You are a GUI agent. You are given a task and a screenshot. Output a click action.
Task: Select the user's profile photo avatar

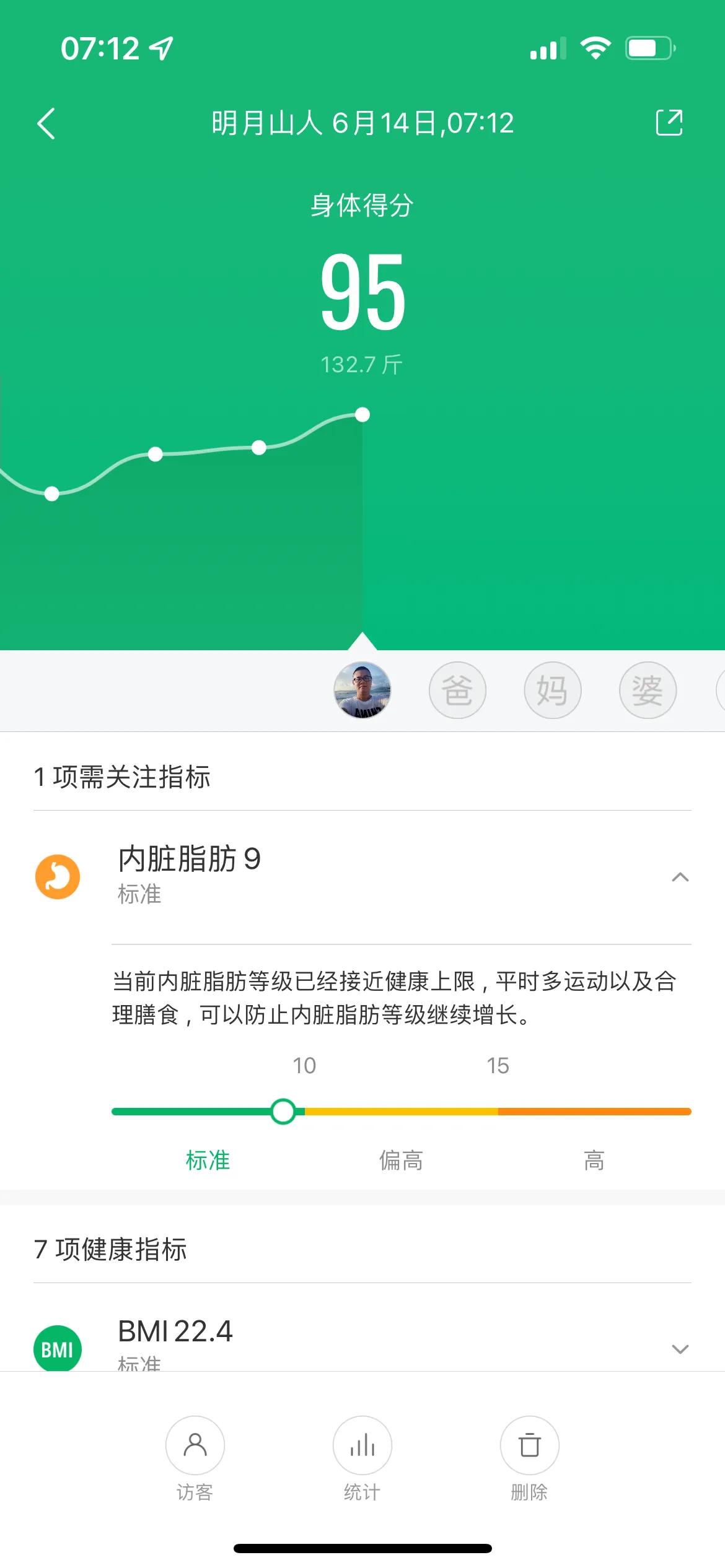pyautogui.click(x=362, y=690)
